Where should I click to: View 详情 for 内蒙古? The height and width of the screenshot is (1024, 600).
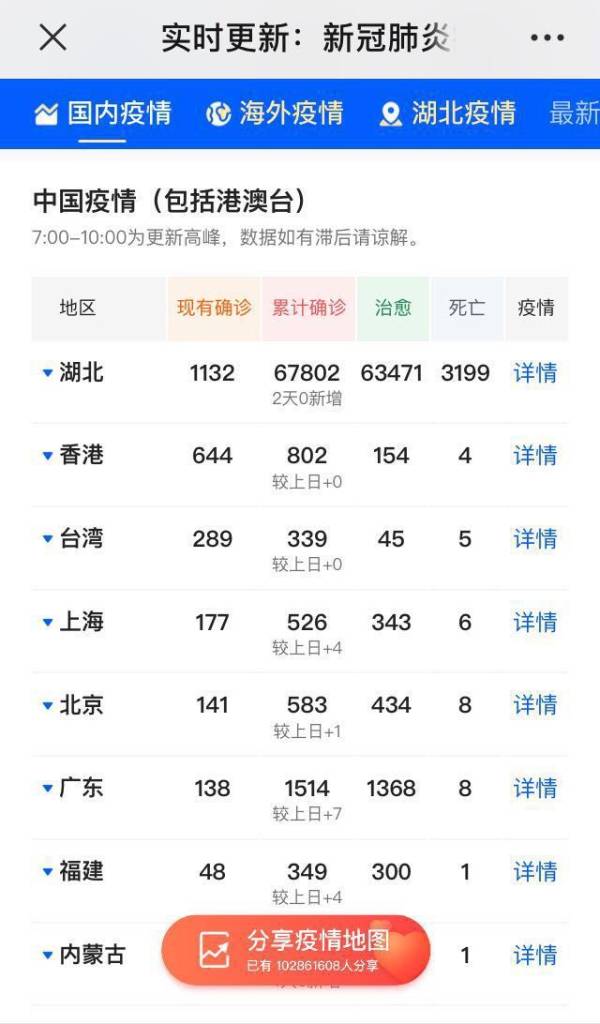[535, 955]
